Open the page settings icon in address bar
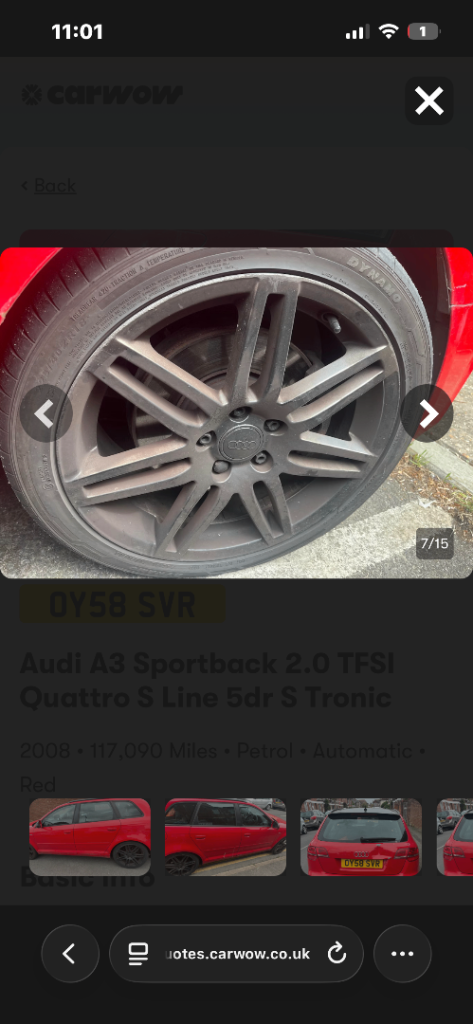 [x=138, y=953]
